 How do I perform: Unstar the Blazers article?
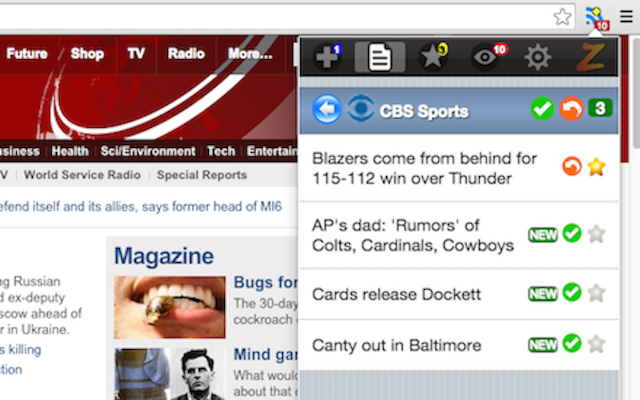pyautogui.click(x=597, y=167)
